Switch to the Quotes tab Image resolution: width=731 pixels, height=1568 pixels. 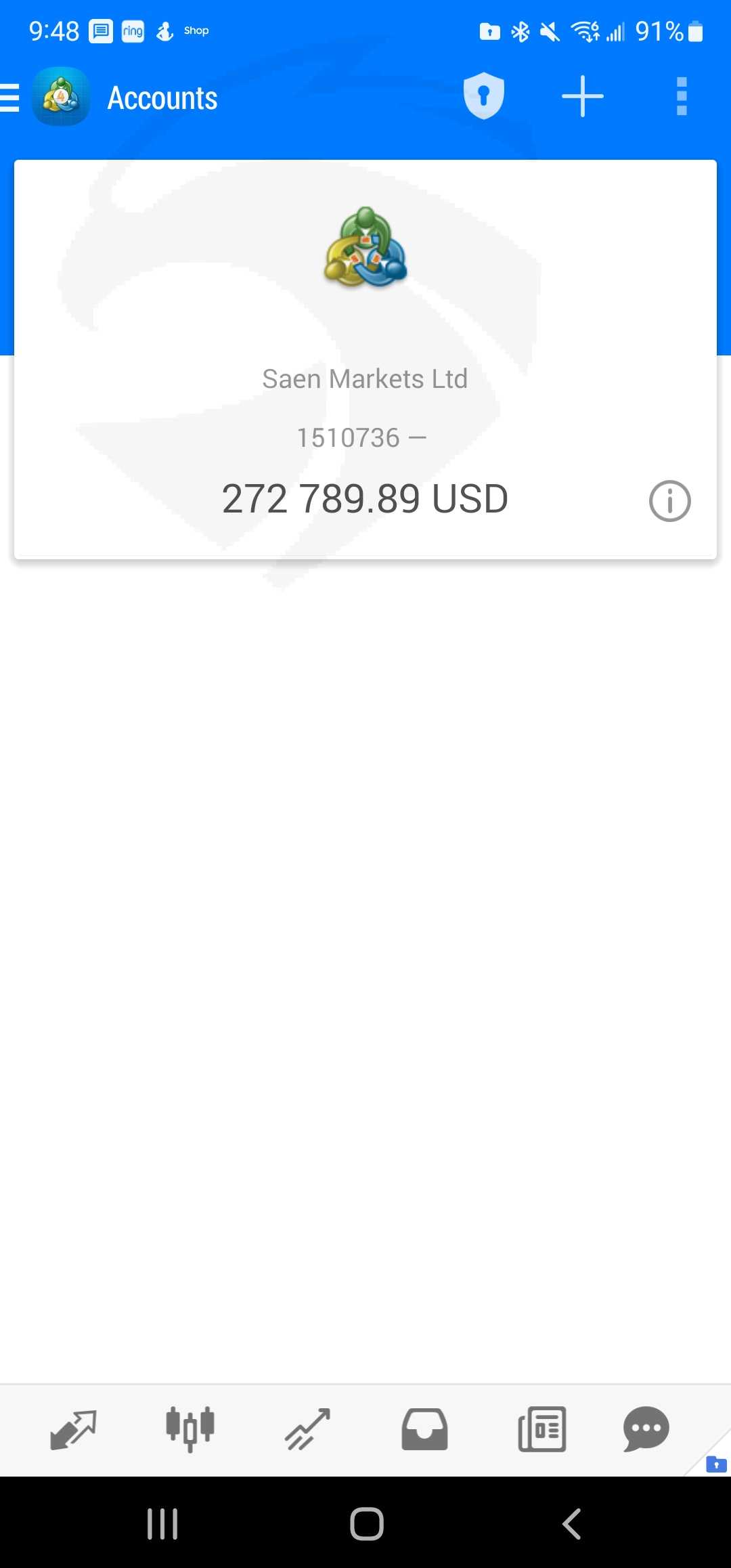[x=73, y=1429]
